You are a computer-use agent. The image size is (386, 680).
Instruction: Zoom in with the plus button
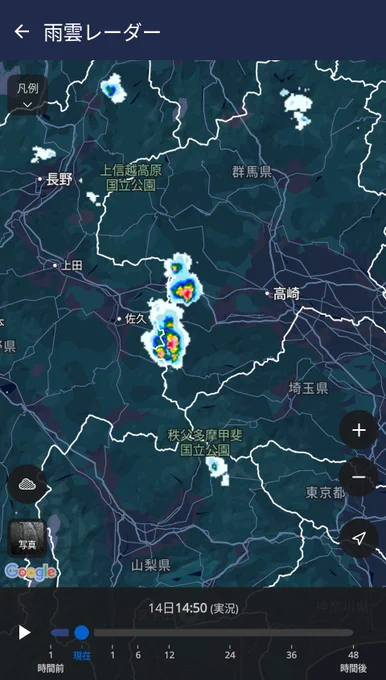click(358, 430)
